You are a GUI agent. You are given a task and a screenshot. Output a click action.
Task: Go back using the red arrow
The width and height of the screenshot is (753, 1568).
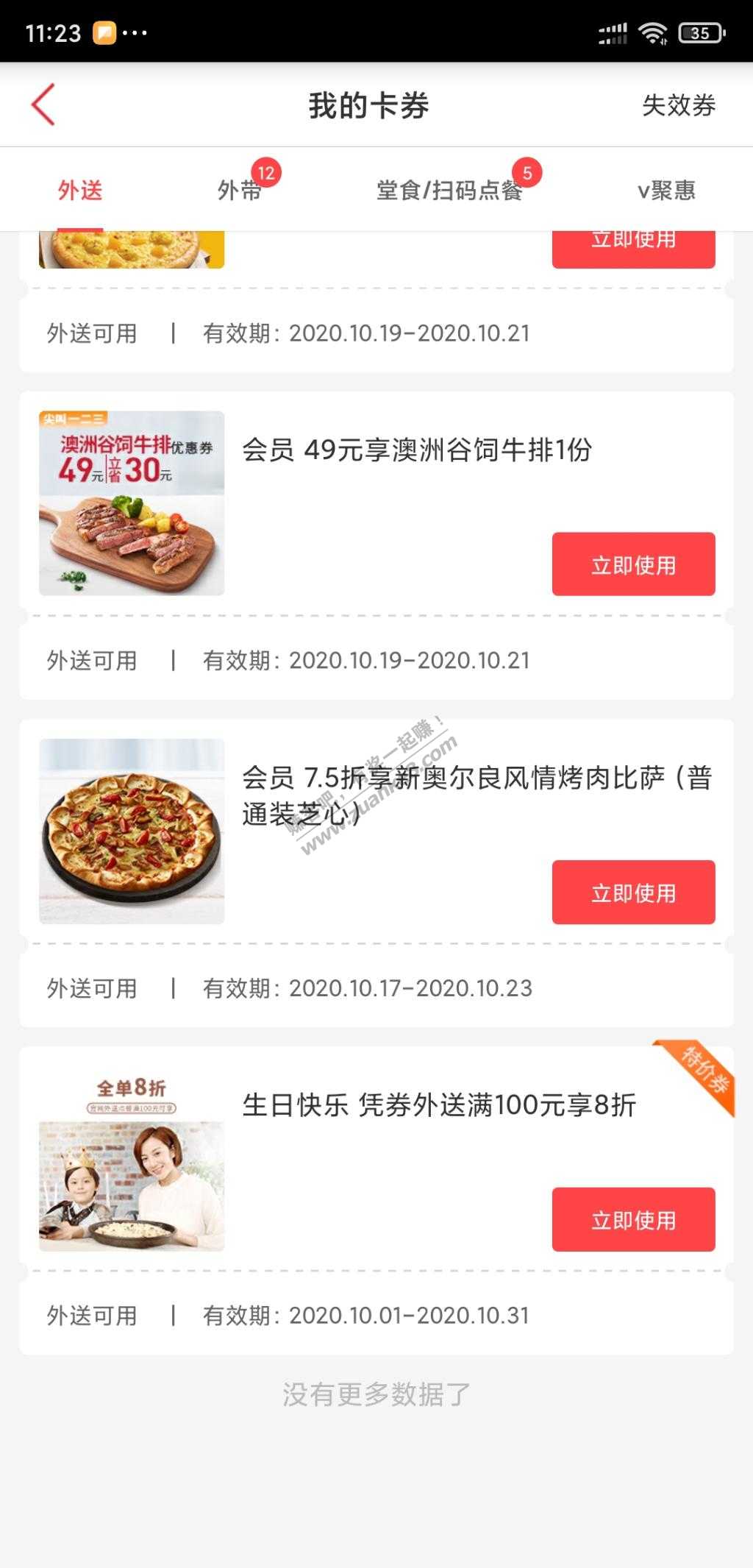(43, 104)
